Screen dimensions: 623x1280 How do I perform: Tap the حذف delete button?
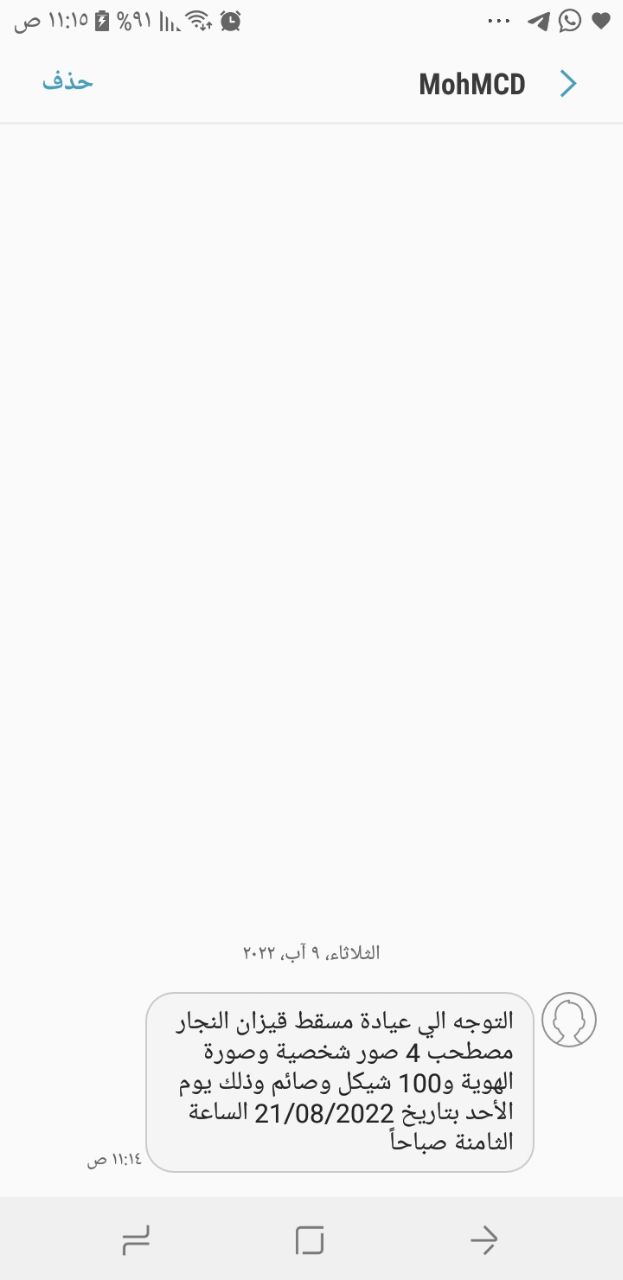pos(68,82)
